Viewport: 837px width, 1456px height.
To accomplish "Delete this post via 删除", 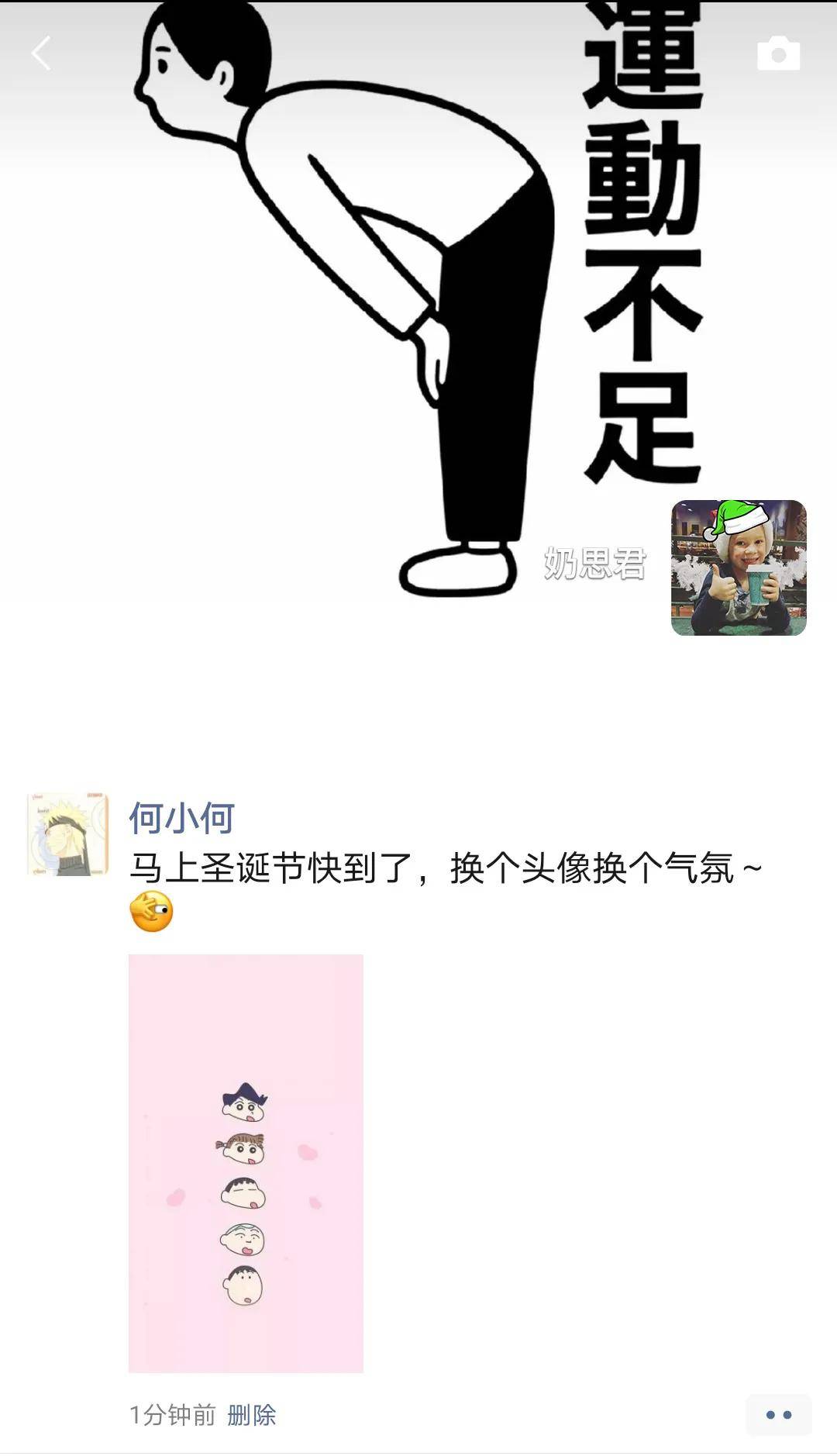I will tap(252, 1415).
